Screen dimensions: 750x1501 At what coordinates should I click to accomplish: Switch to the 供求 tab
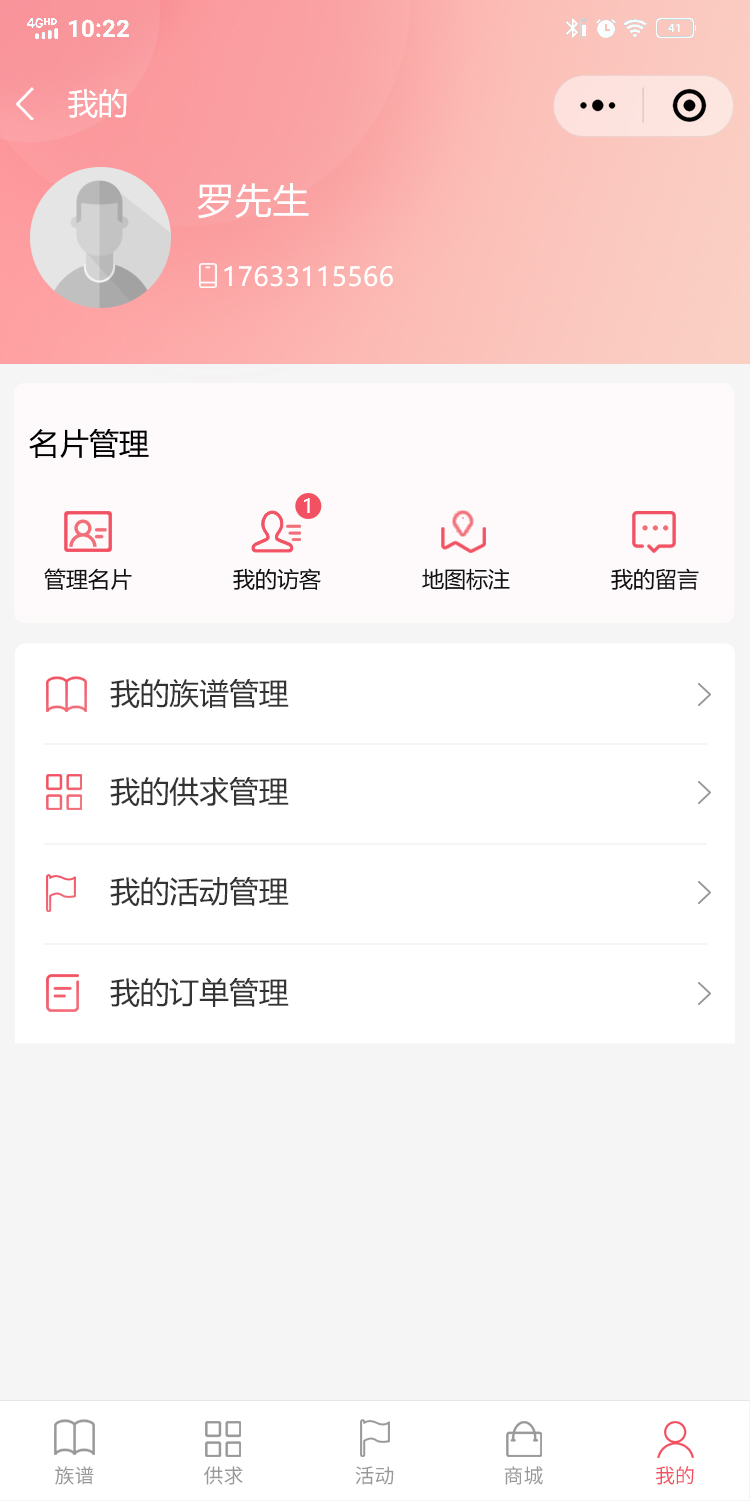click(223, 1451)
